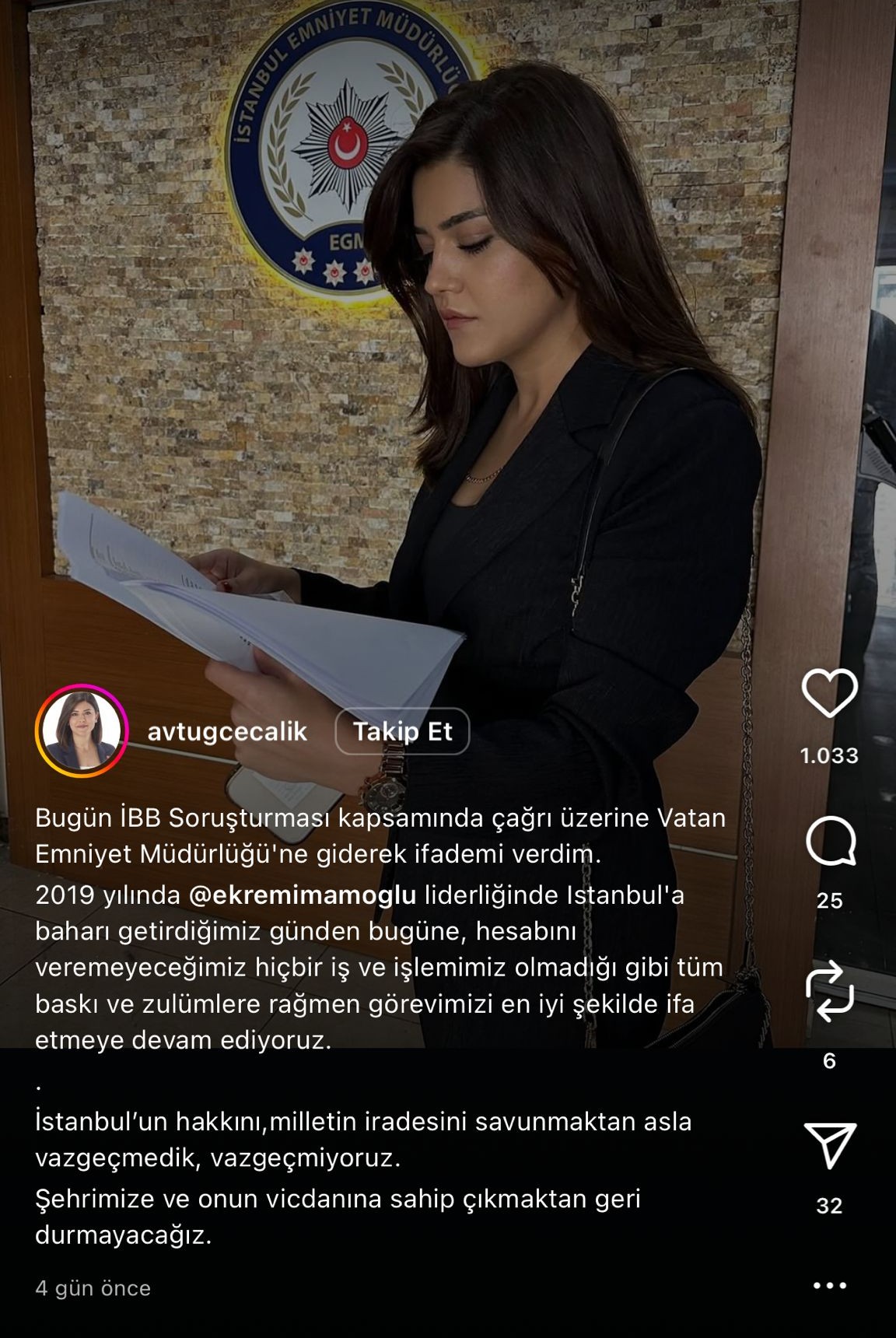Share the post via paper plane icon

point(830,1144)
